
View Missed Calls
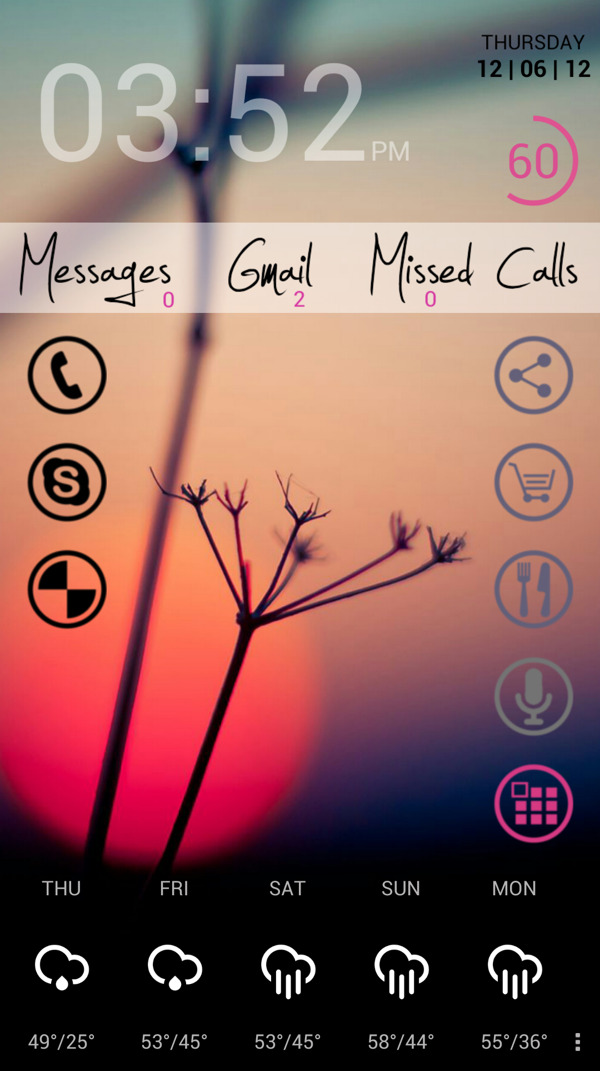click(x=473, y=270)
